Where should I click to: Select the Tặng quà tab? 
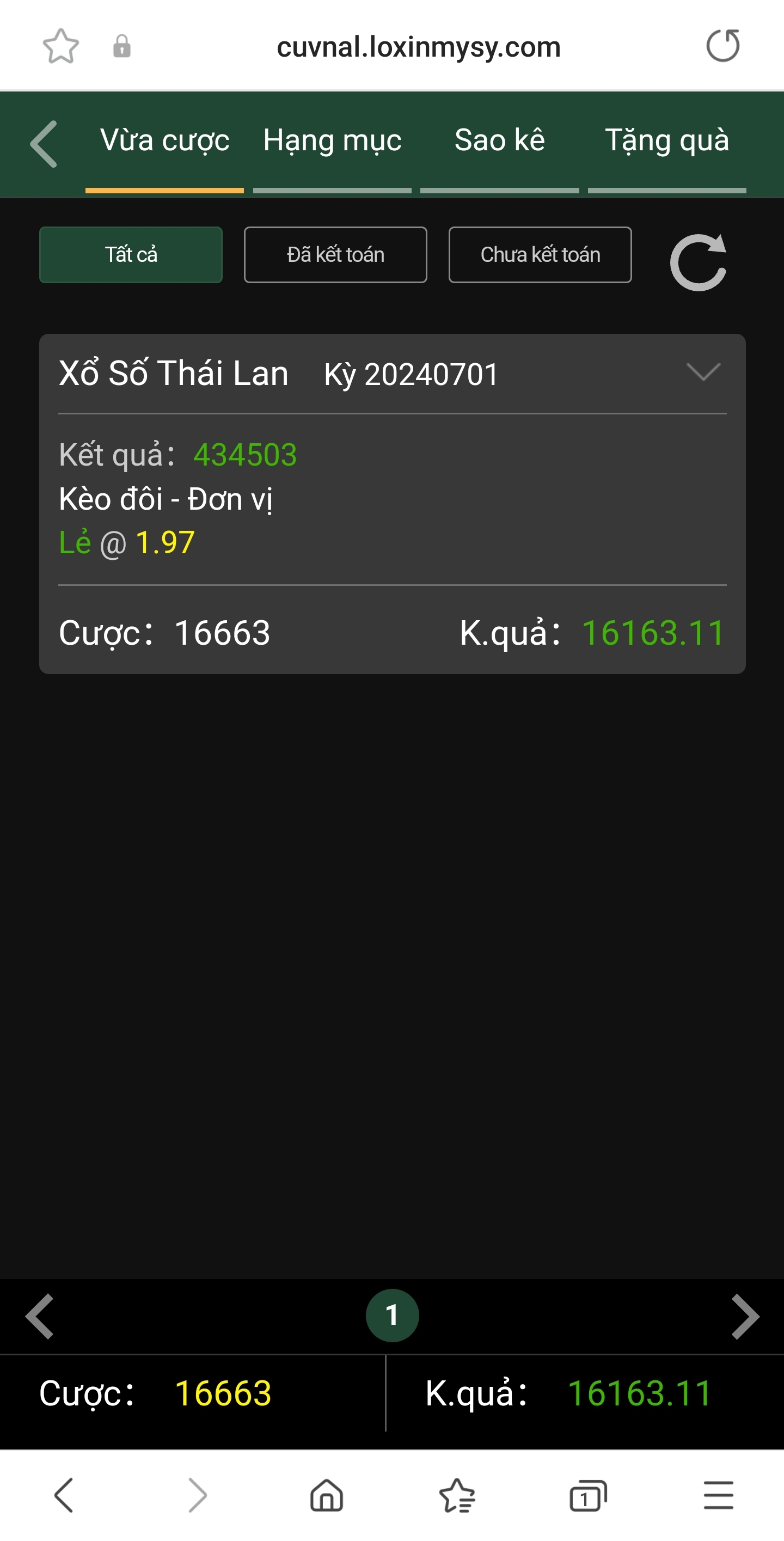click(x=667, y=141)
